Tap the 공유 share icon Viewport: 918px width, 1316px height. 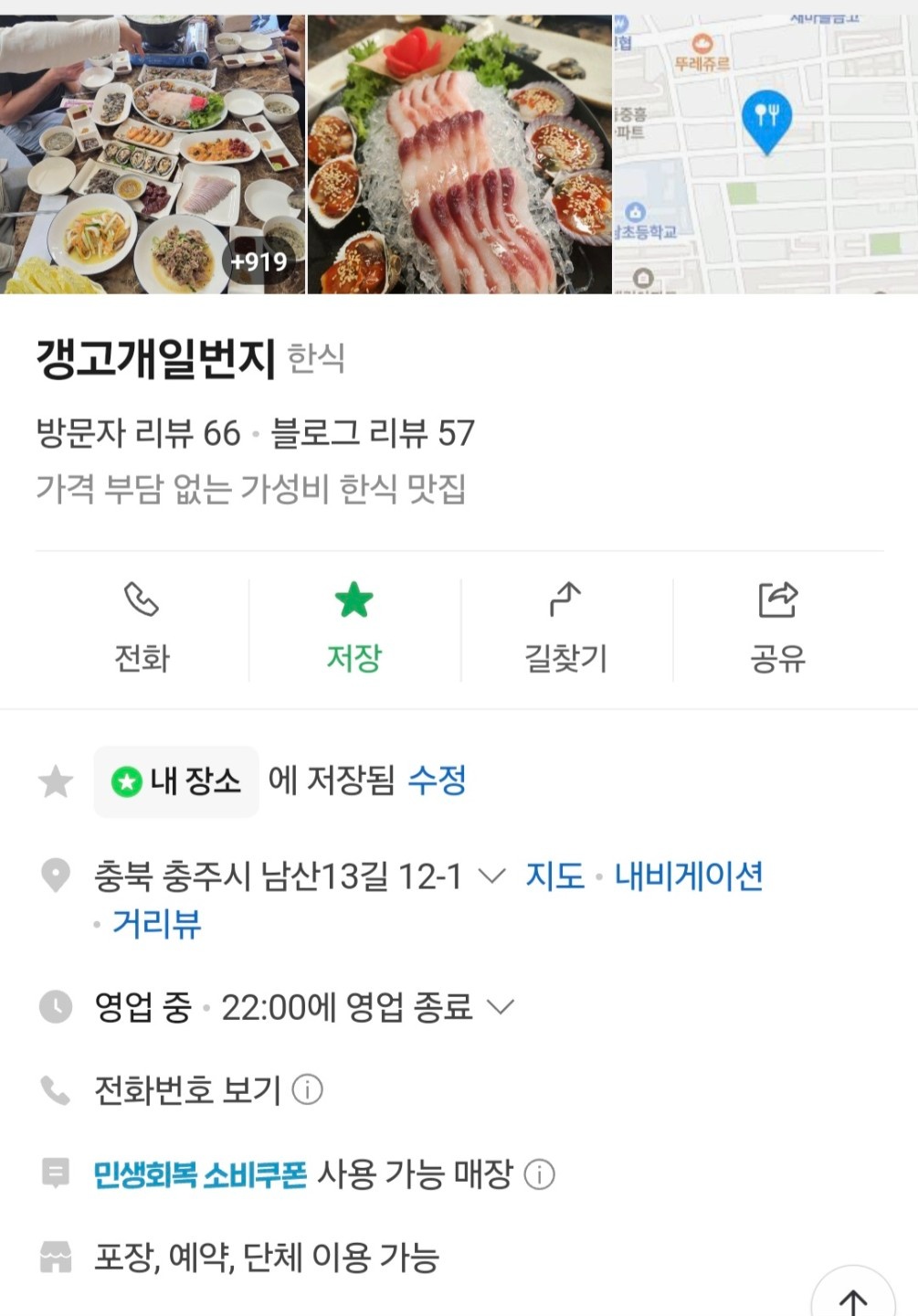778,599
